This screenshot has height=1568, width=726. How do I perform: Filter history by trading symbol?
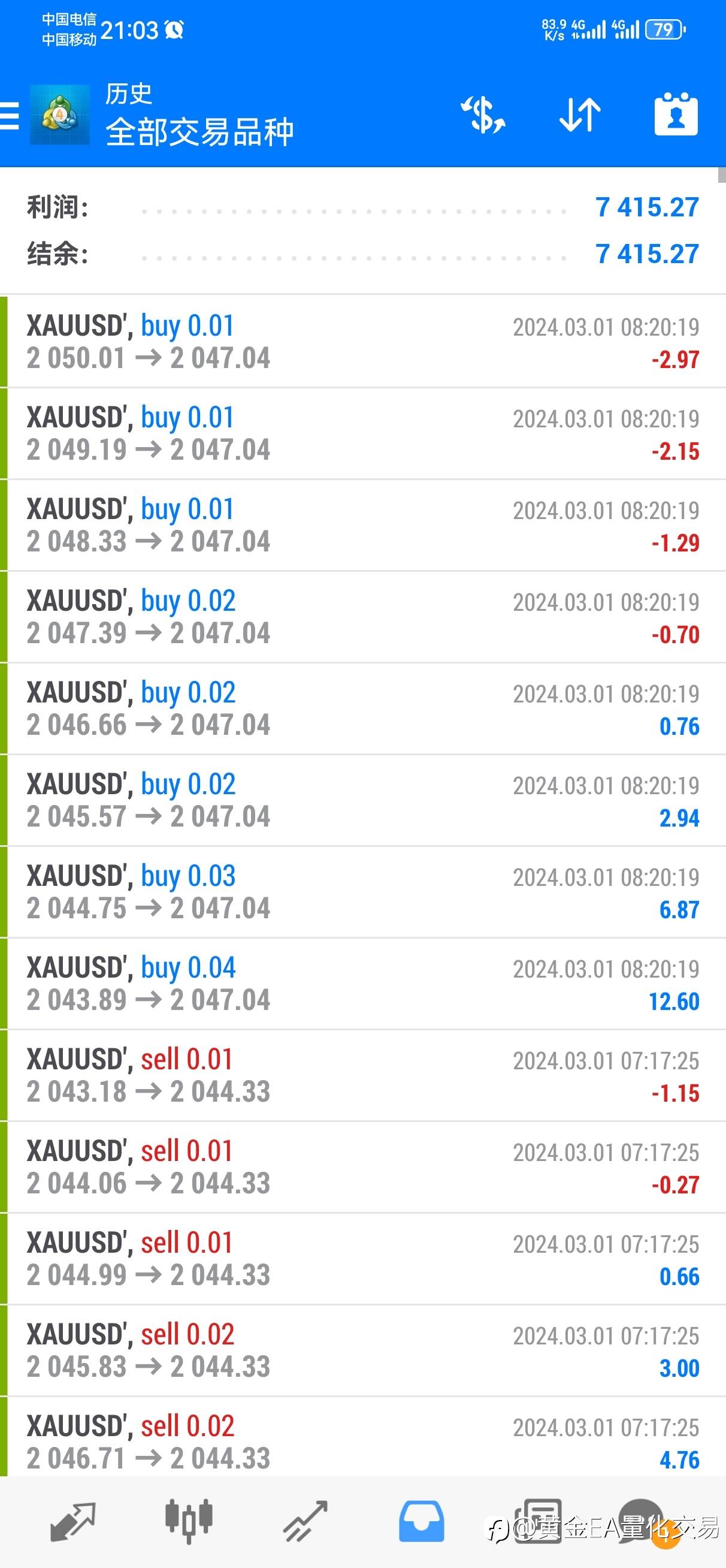(482, 114)
